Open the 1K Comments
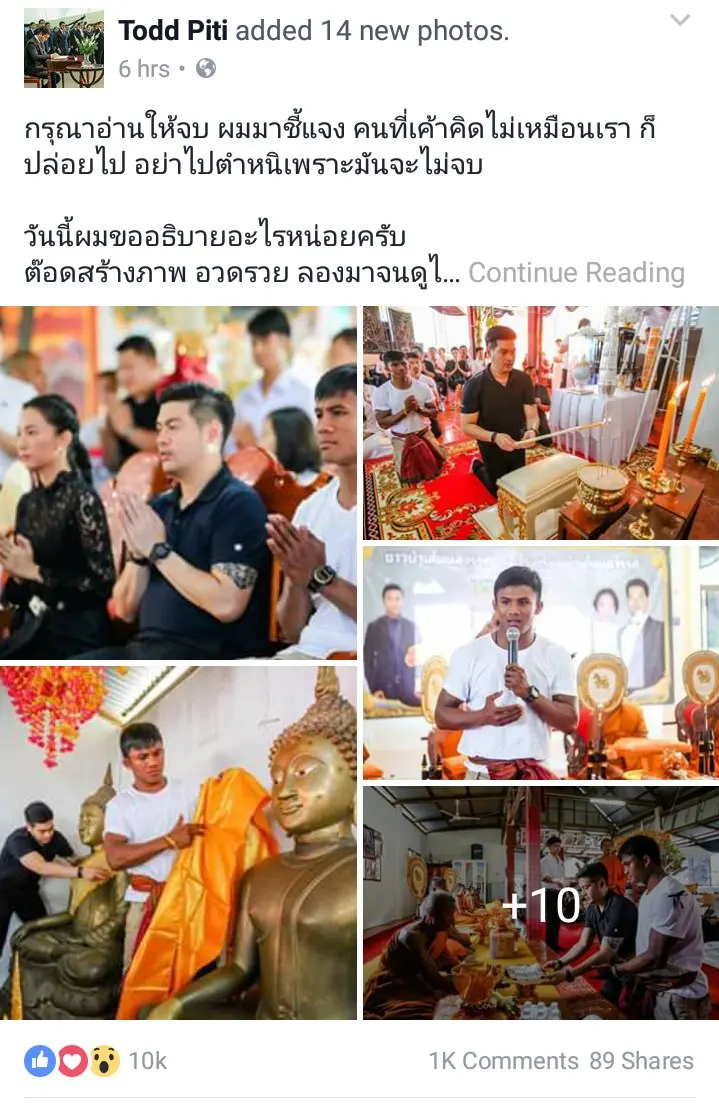The width and height of the screenshot is (719, 1103). (x=503, y=1061)
